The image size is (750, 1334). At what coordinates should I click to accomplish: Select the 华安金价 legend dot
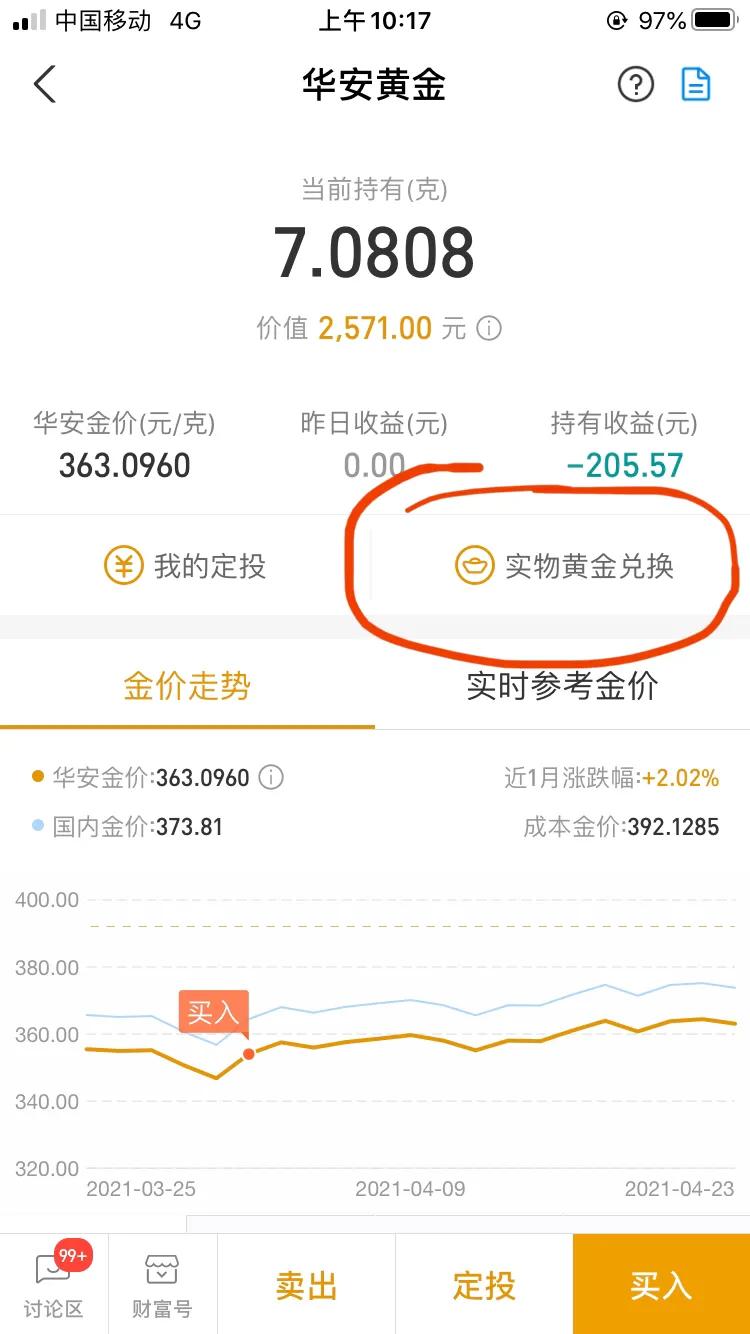(37, 775)
